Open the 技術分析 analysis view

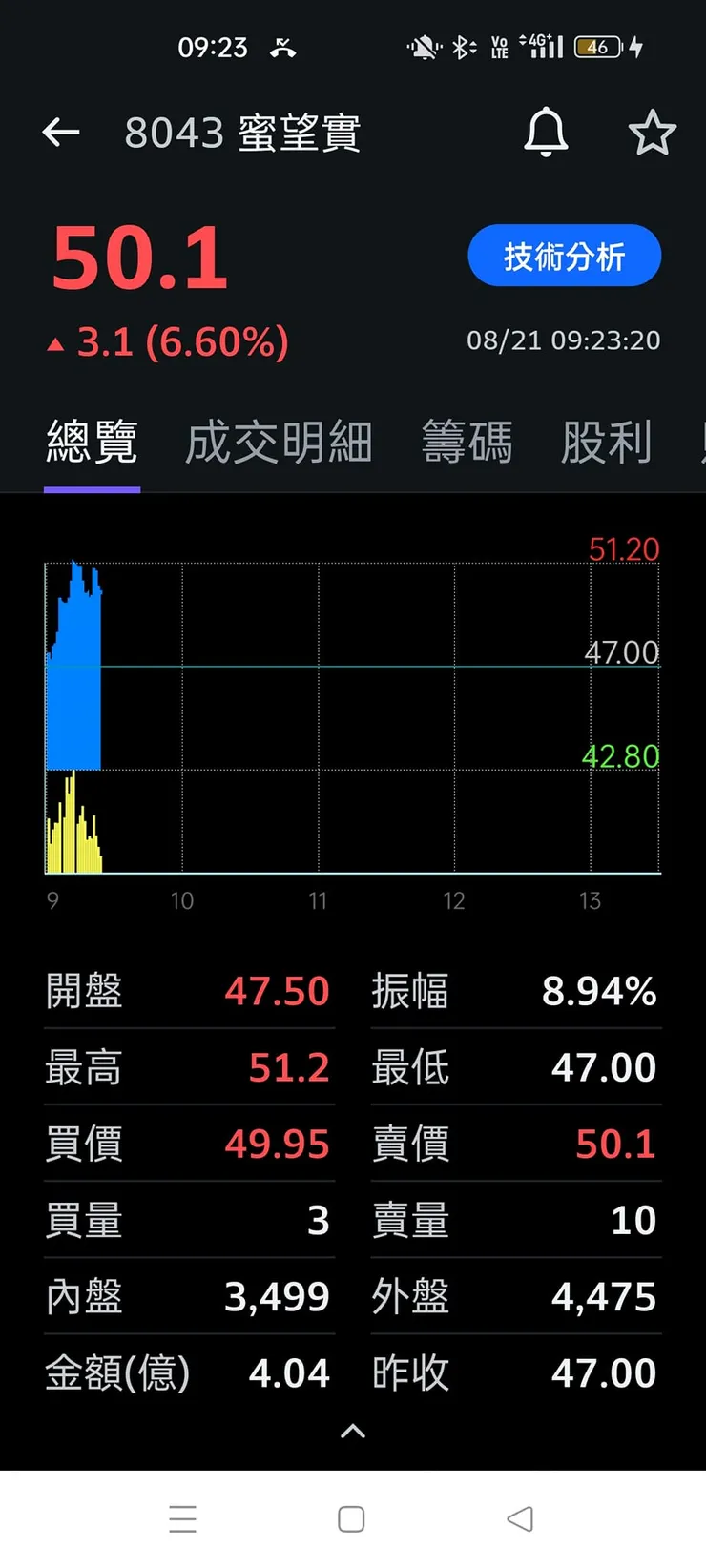(564, 255)
